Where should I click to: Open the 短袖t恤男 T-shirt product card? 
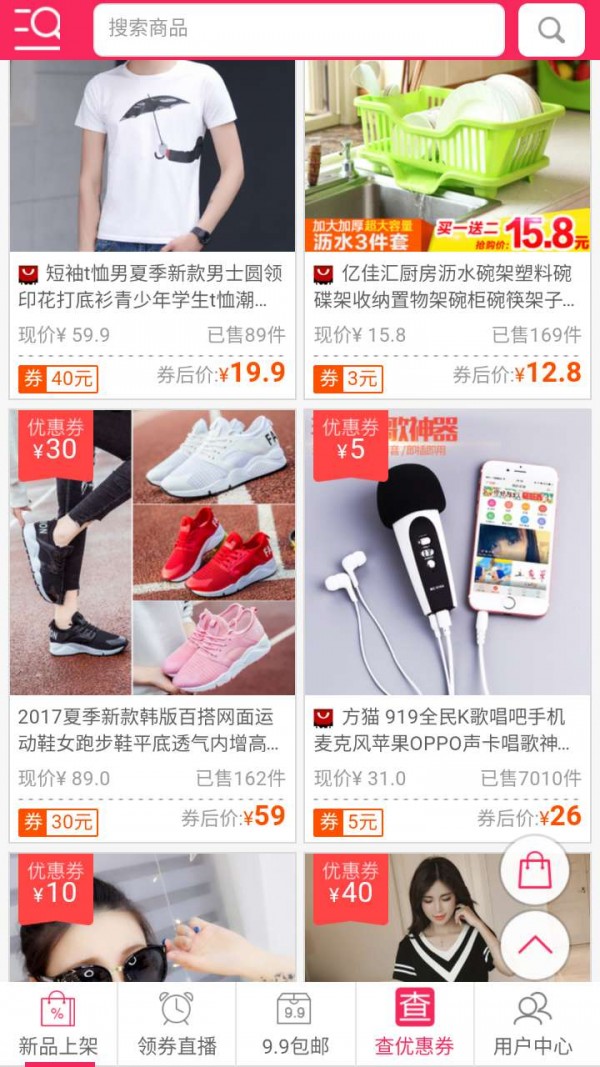[x=152, y=229]
